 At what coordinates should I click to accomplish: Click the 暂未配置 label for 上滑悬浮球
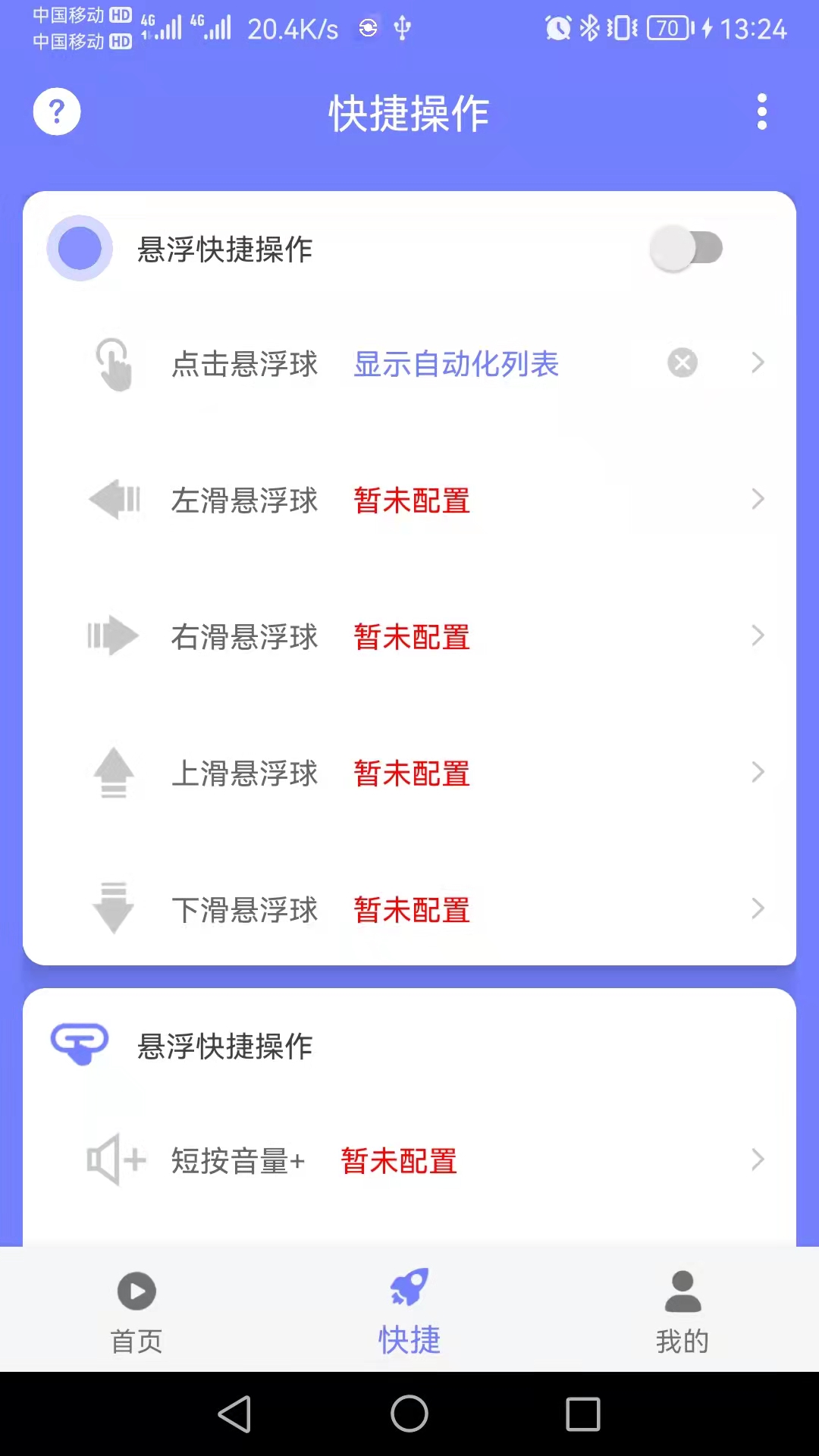pos(410,773)
